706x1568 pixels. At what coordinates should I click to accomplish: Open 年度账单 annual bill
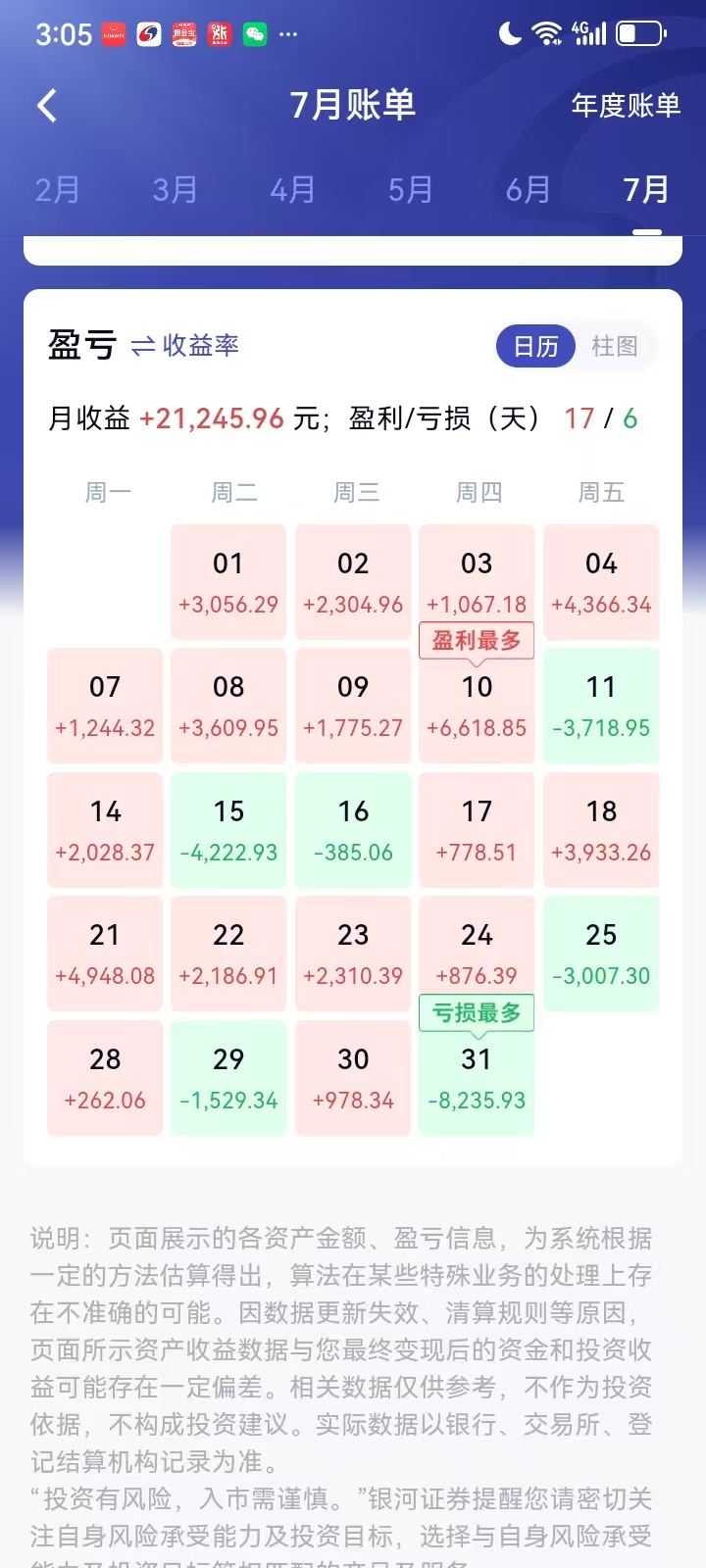pos(626,105)
